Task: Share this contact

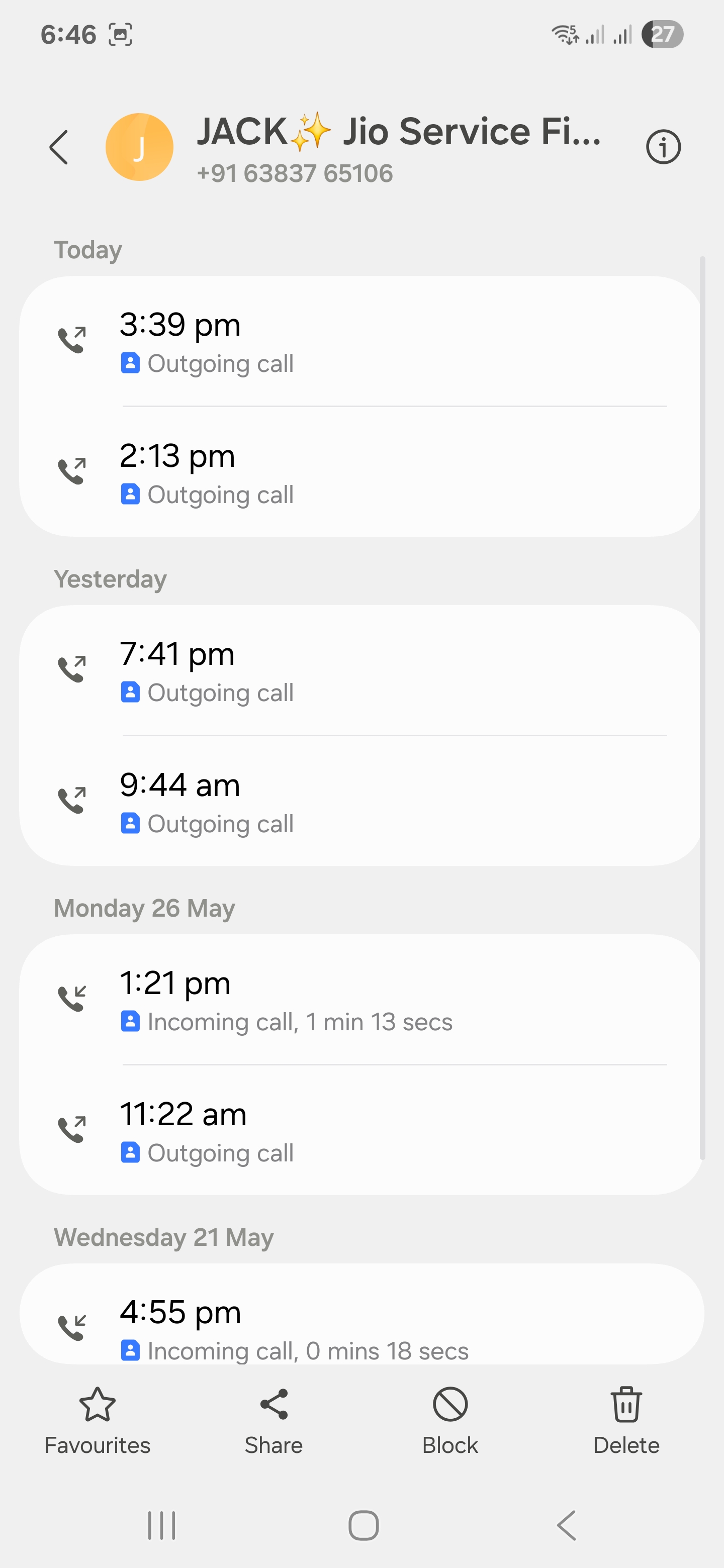Action: click(x=274, y=1421)
